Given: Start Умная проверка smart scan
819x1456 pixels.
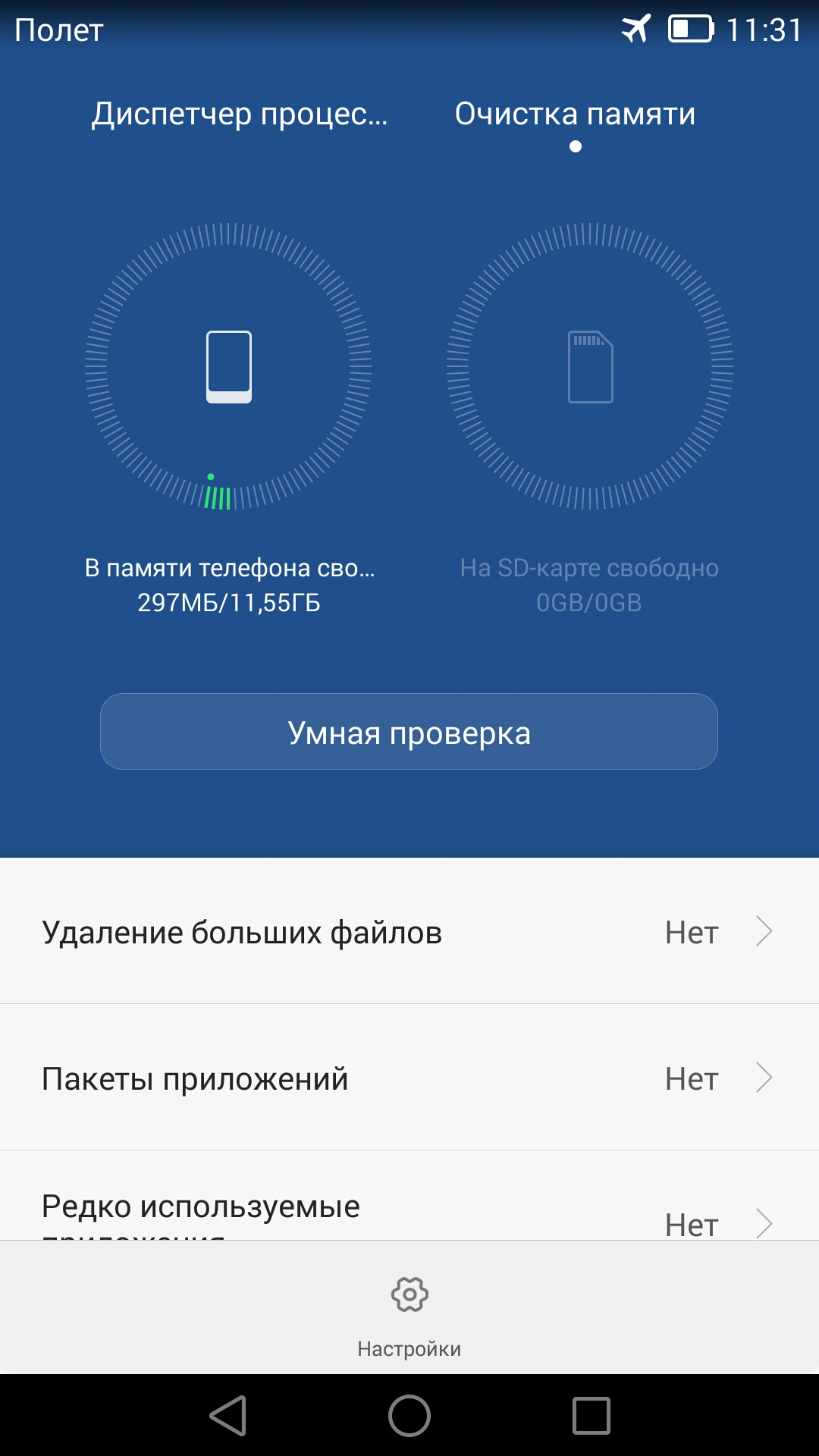Looking at the screenshot, I should 409,732.
